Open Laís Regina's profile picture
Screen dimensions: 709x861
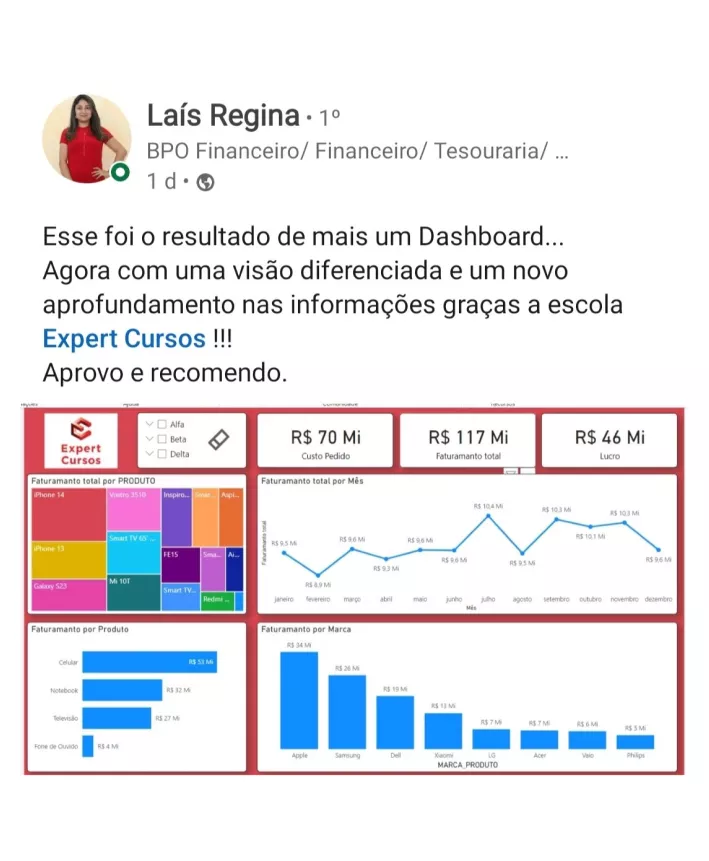click(x=86, y=140)
